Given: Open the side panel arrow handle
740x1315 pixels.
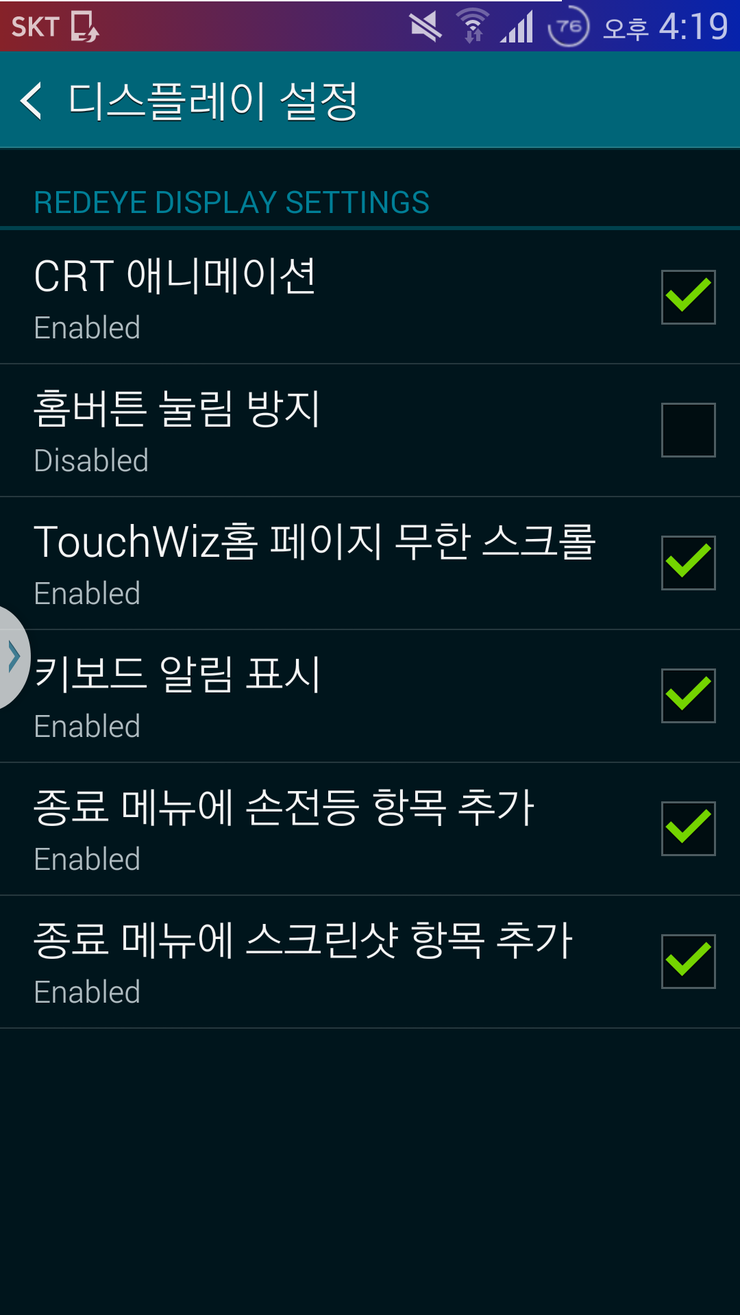Looking at the screenshot, I should coord(13,657).
